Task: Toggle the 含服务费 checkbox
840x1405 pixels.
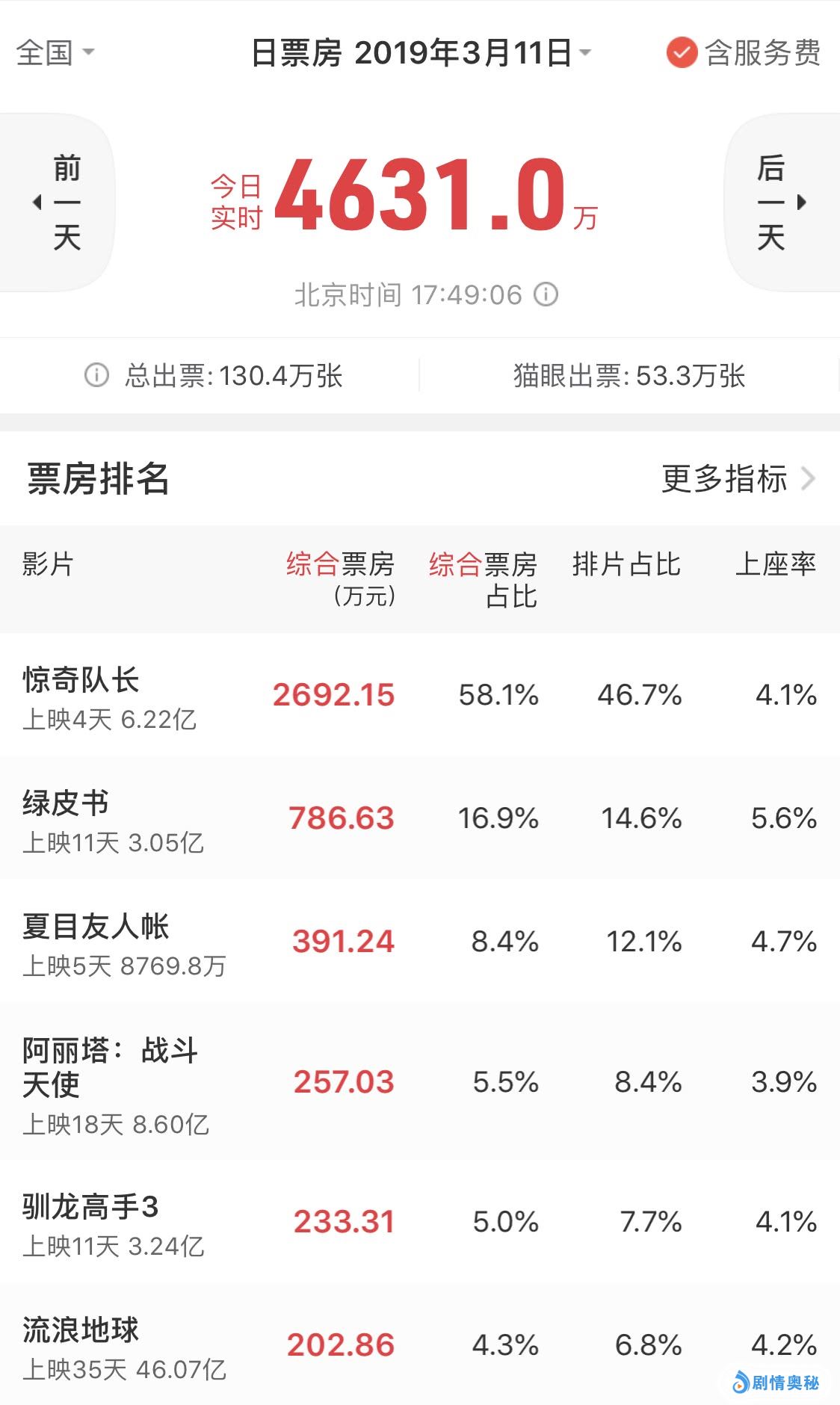Action: pos(682,53)
